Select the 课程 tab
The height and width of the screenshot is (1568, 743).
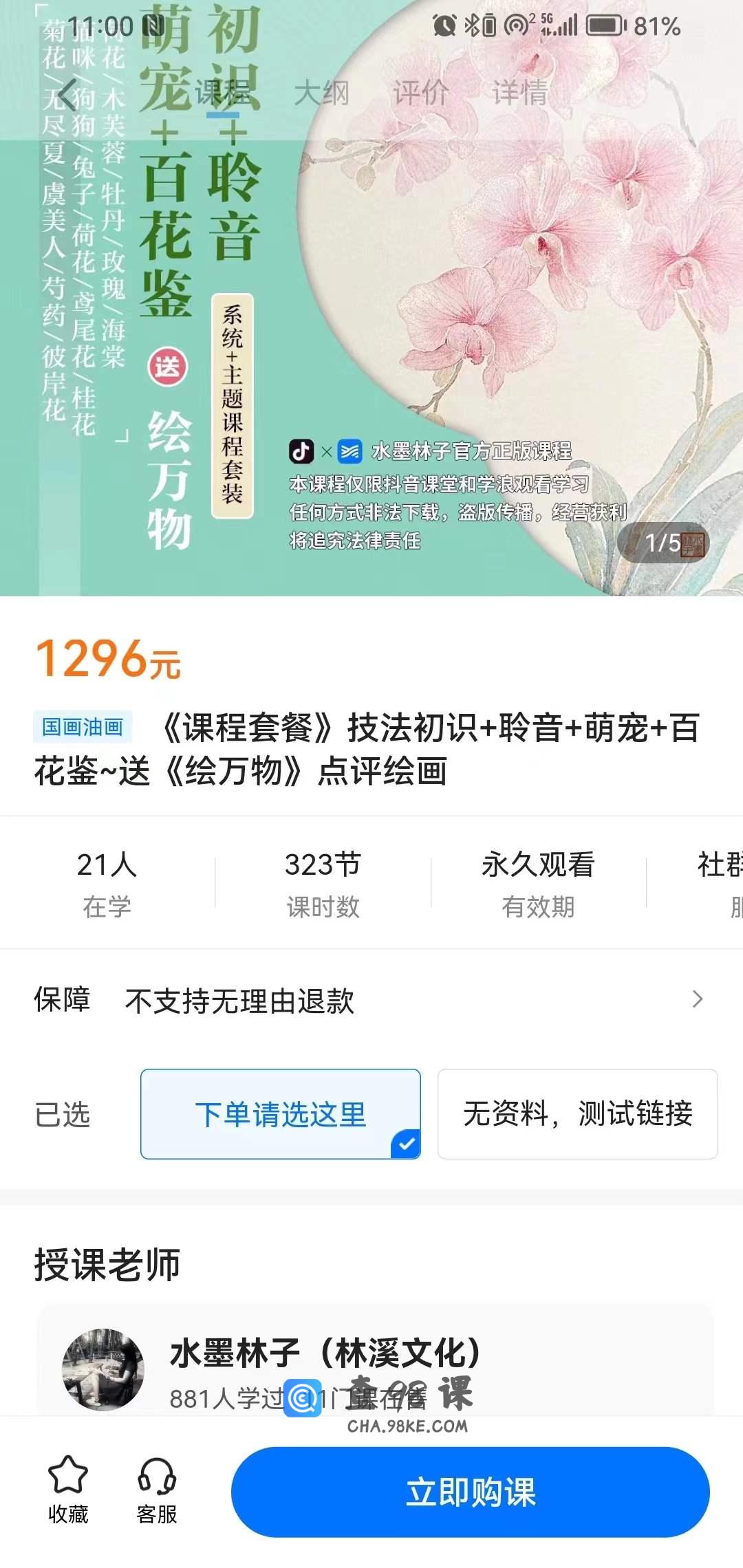[223, 93]
